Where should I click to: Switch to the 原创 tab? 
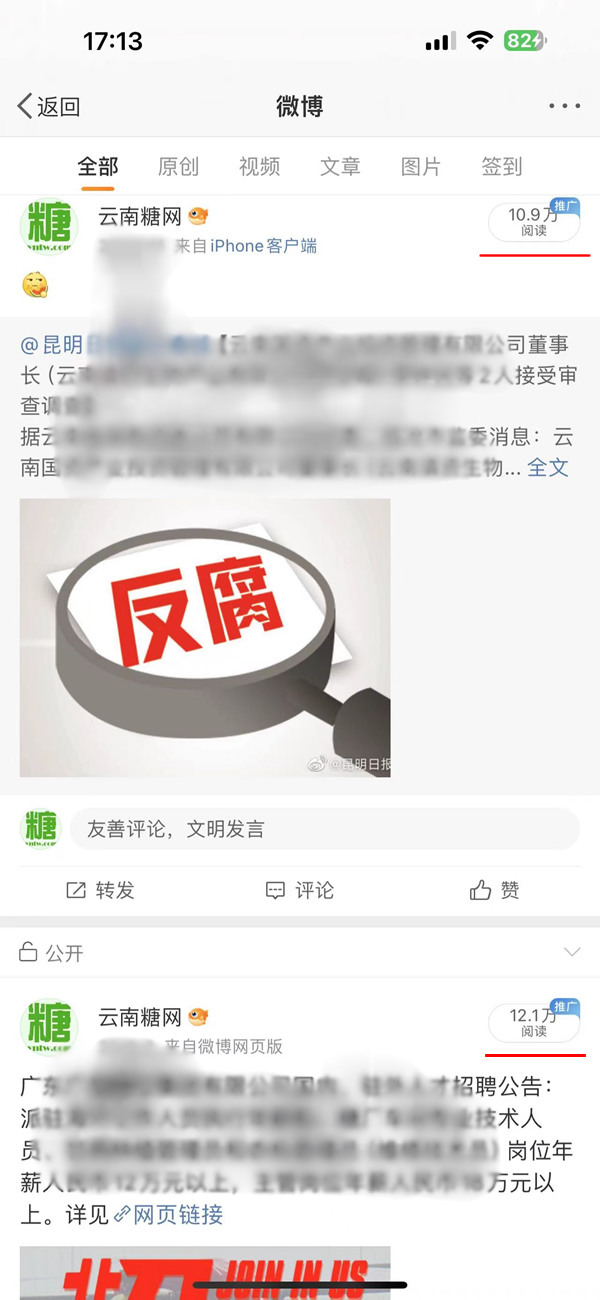click(x=179, y=167)
